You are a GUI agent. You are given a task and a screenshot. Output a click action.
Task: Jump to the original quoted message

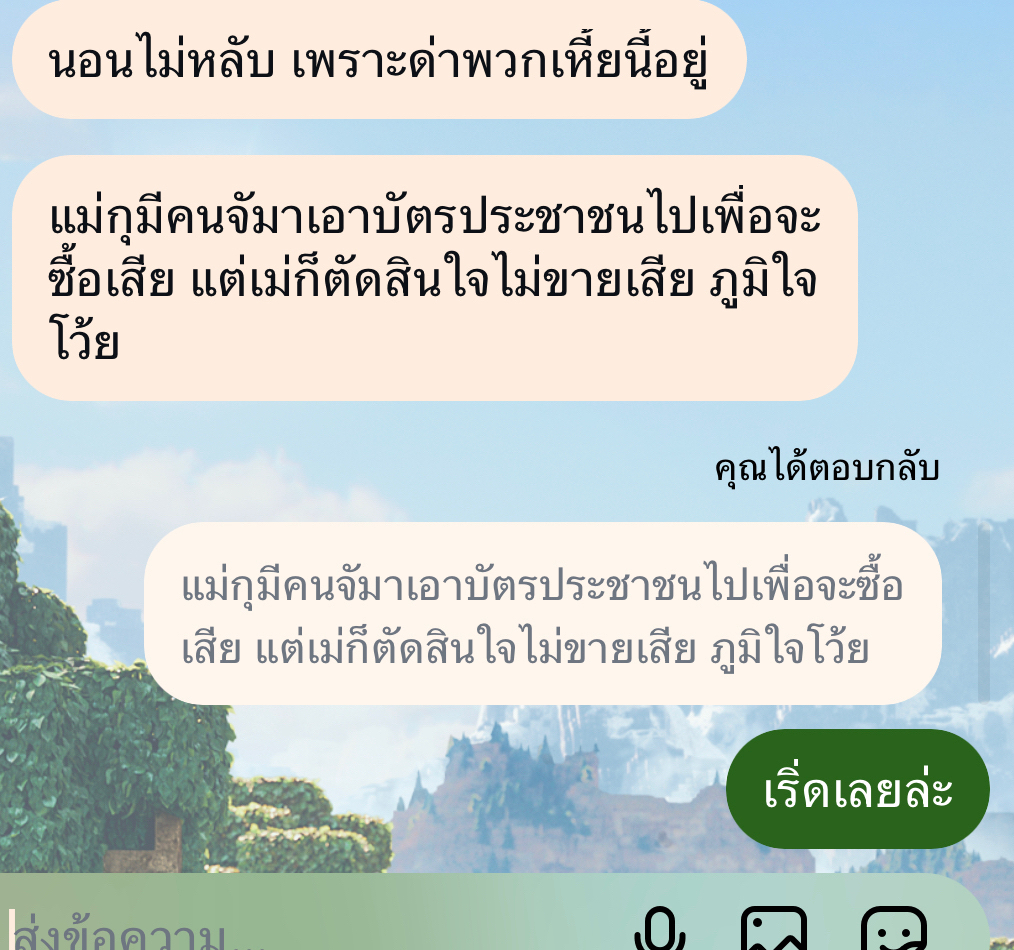pyautogui.click(x=542, y=615)
